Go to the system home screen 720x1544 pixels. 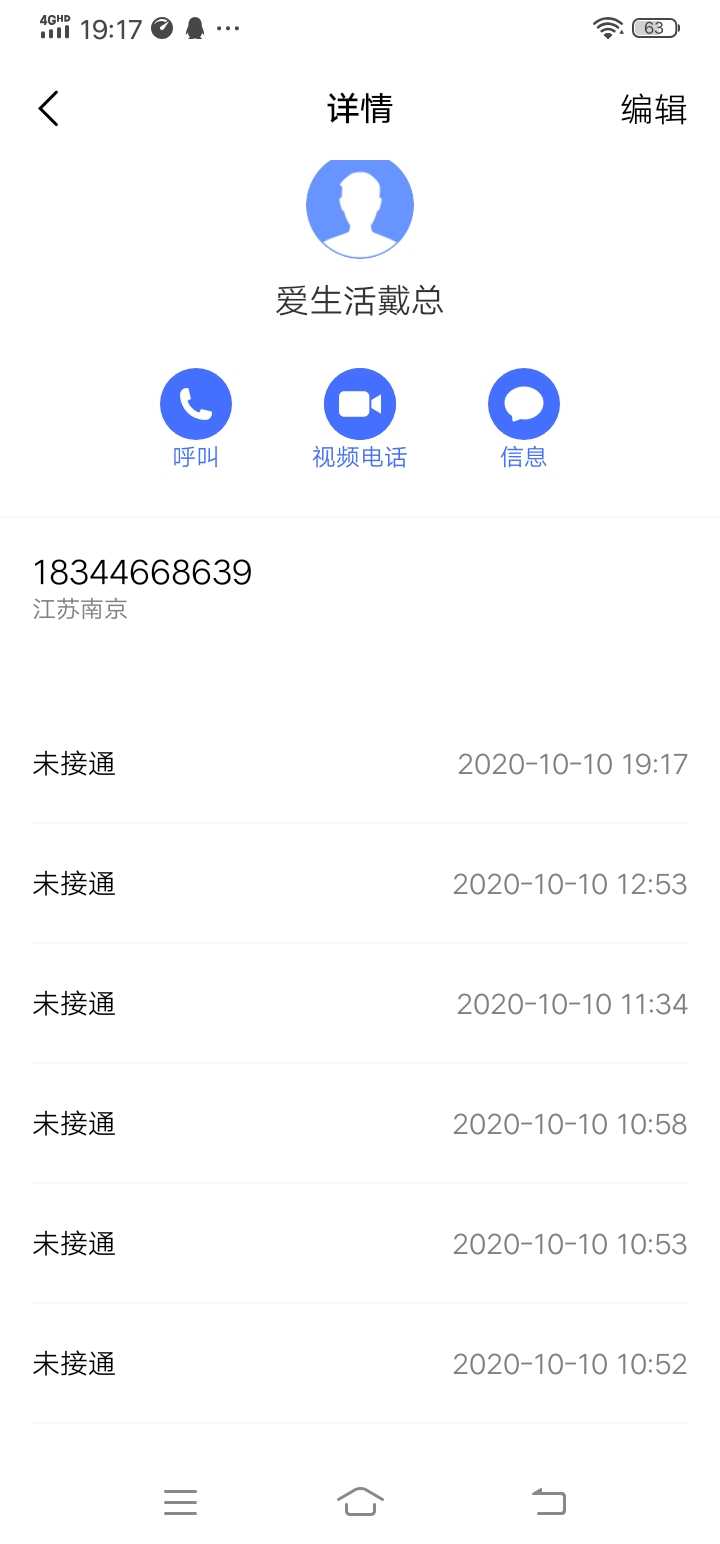tap(360, 1501)
